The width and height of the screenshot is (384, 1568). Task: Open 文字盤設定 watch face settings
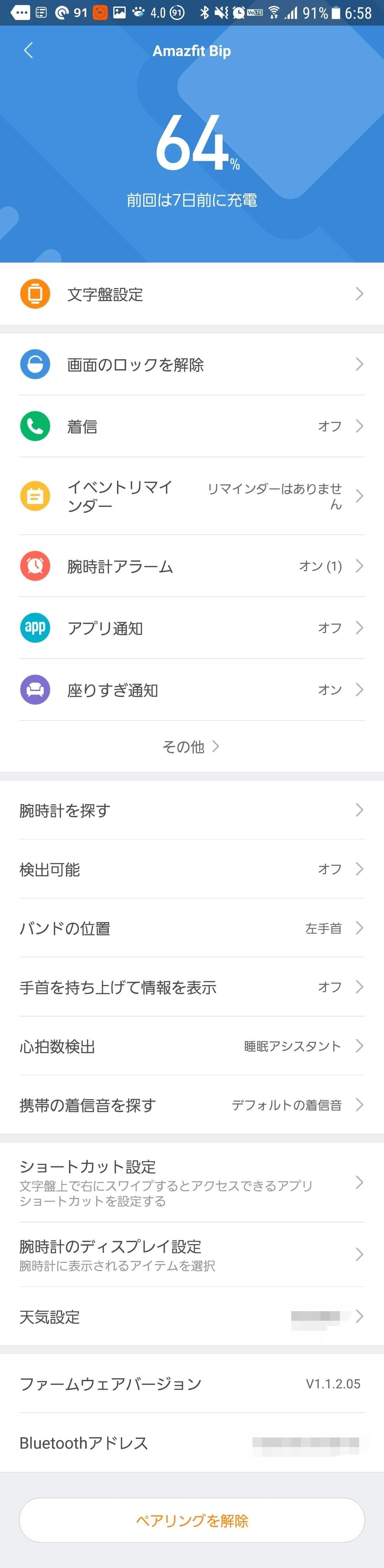tap(192, 295)
